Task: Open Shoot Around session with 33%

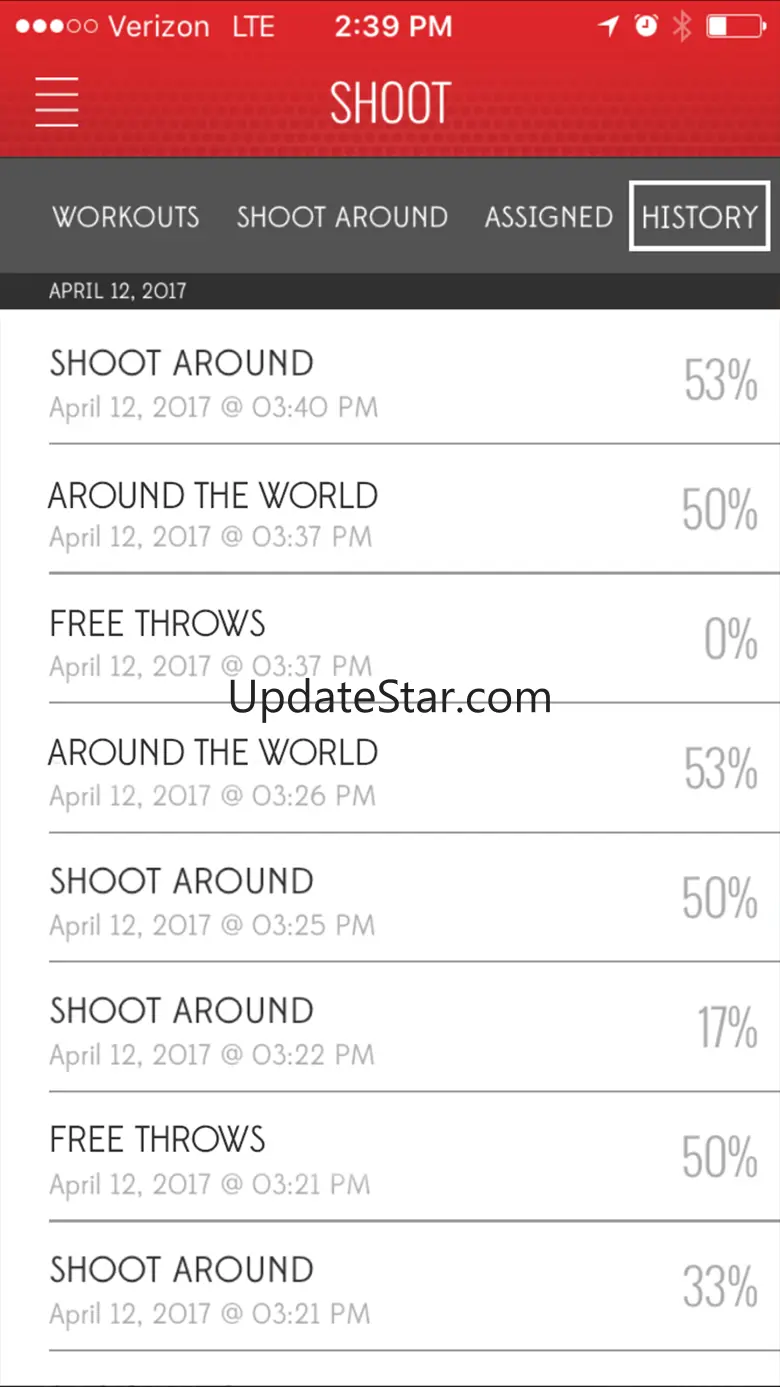Action: tap(390, 1286)
